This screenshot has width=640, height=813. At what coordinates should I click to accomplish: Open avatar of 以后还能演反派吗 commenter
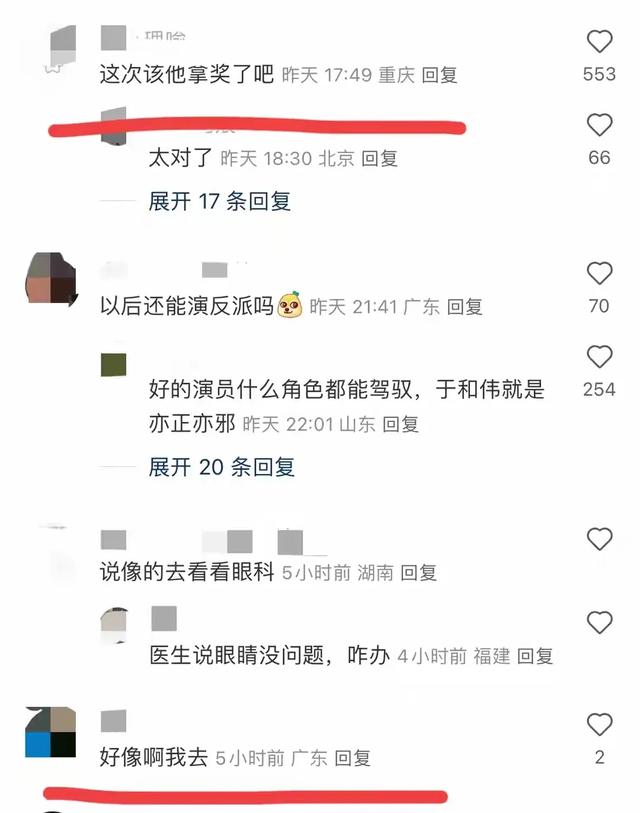coord(50,278)
